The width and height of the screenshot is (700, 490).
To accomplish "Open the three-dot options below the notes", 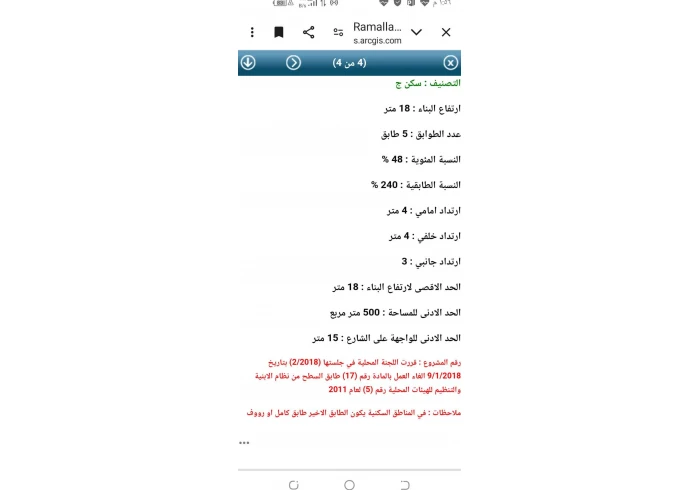I will pyautogui.click(x=244, y=442).
